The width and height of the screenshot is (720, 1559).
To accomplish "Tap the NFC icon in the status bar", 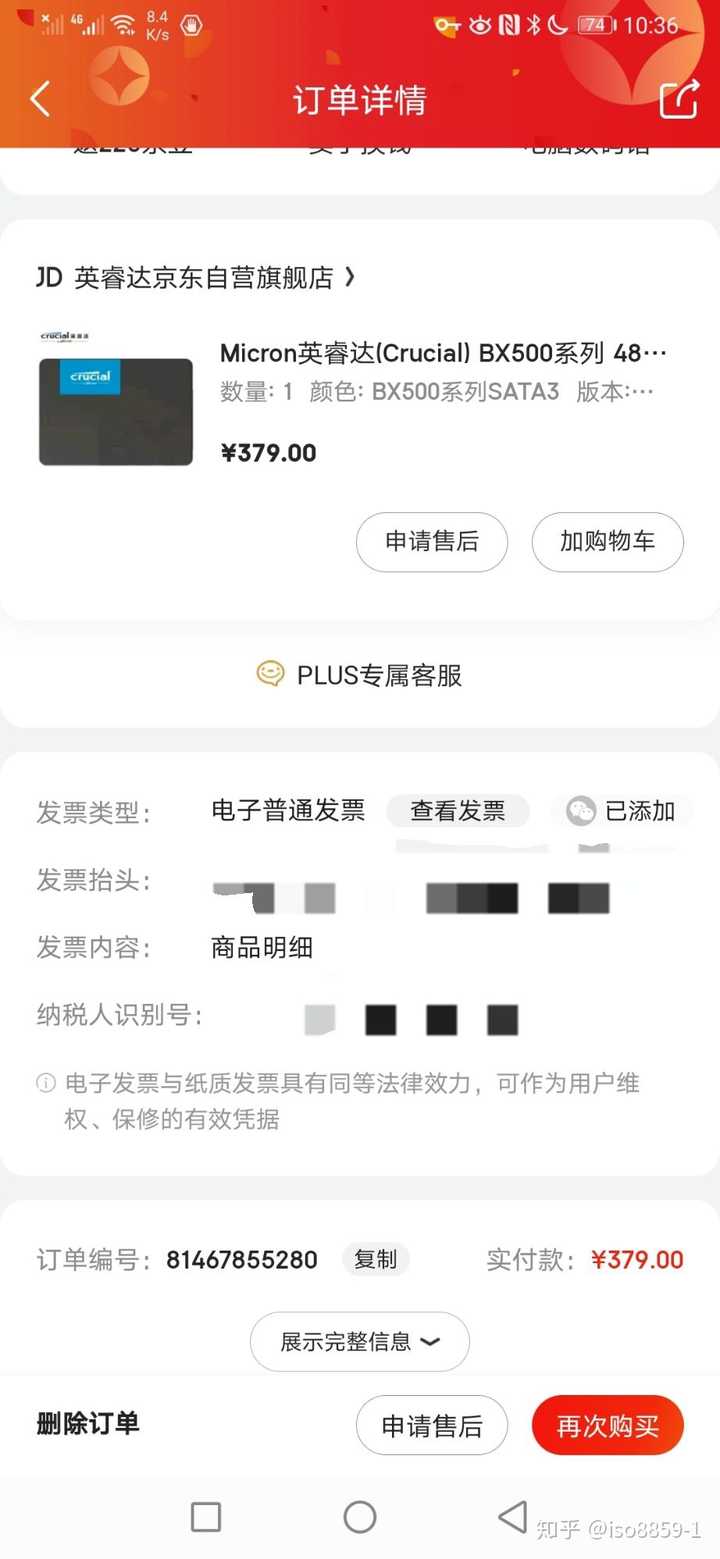I will click(x=510, y=26).
